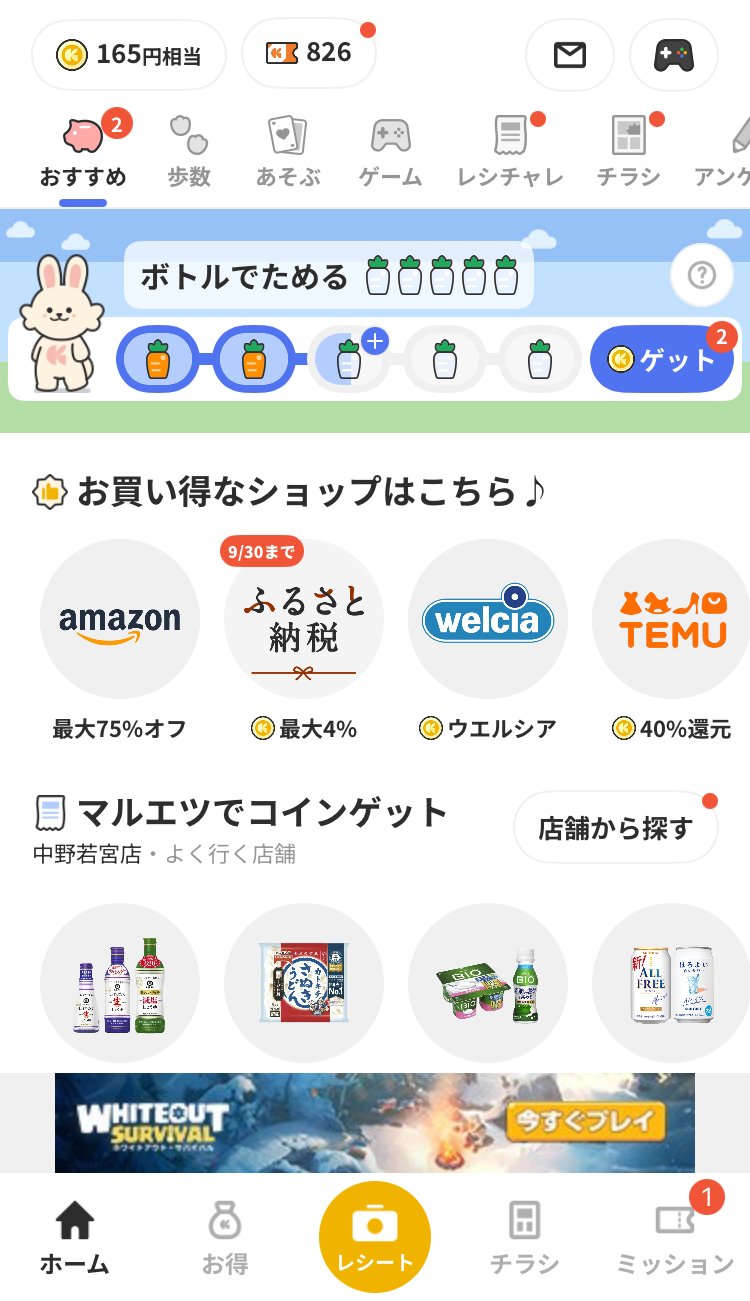
Task: Open help via the question mark icon
Action: coord(702,275)
